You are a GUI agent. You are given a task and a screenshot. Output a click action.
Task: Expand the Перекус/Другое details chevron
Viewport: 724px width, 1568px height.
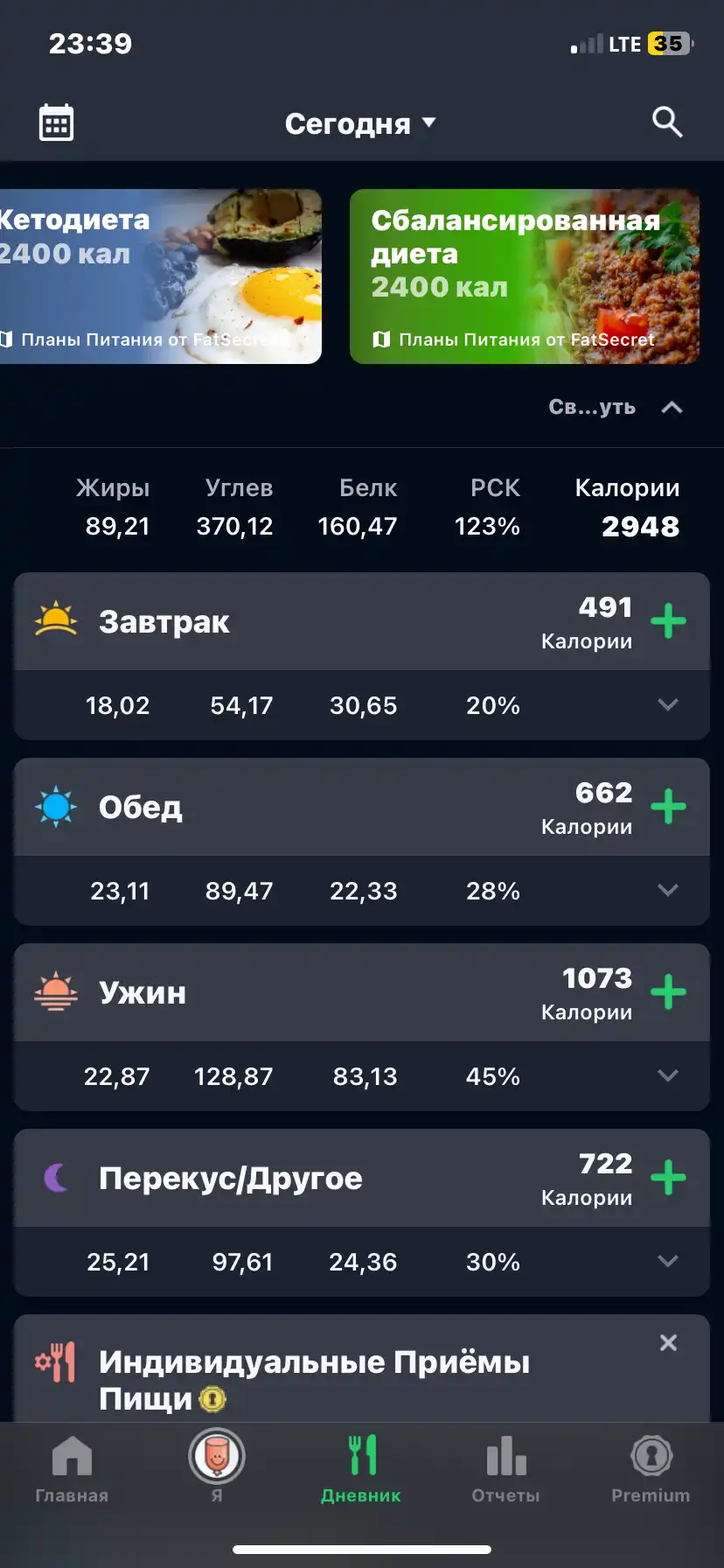[668, 1261]
